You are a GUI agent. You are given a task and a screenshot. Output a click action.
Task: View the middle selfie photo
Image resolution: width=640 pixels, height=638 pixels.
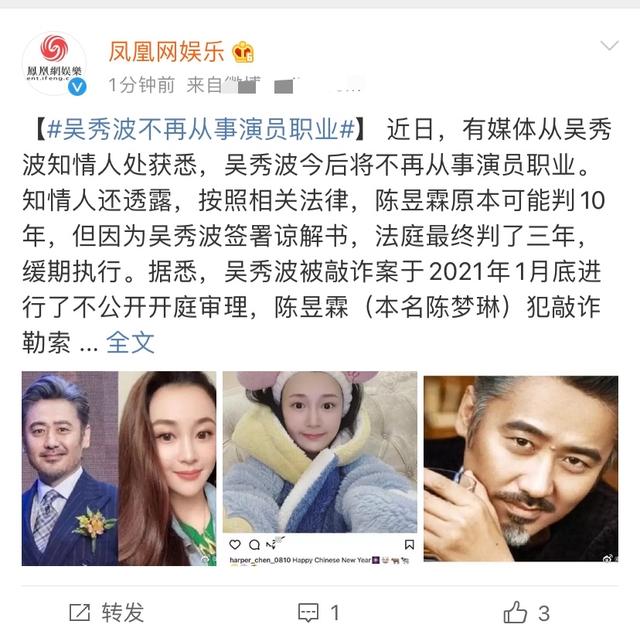[319, 468]
